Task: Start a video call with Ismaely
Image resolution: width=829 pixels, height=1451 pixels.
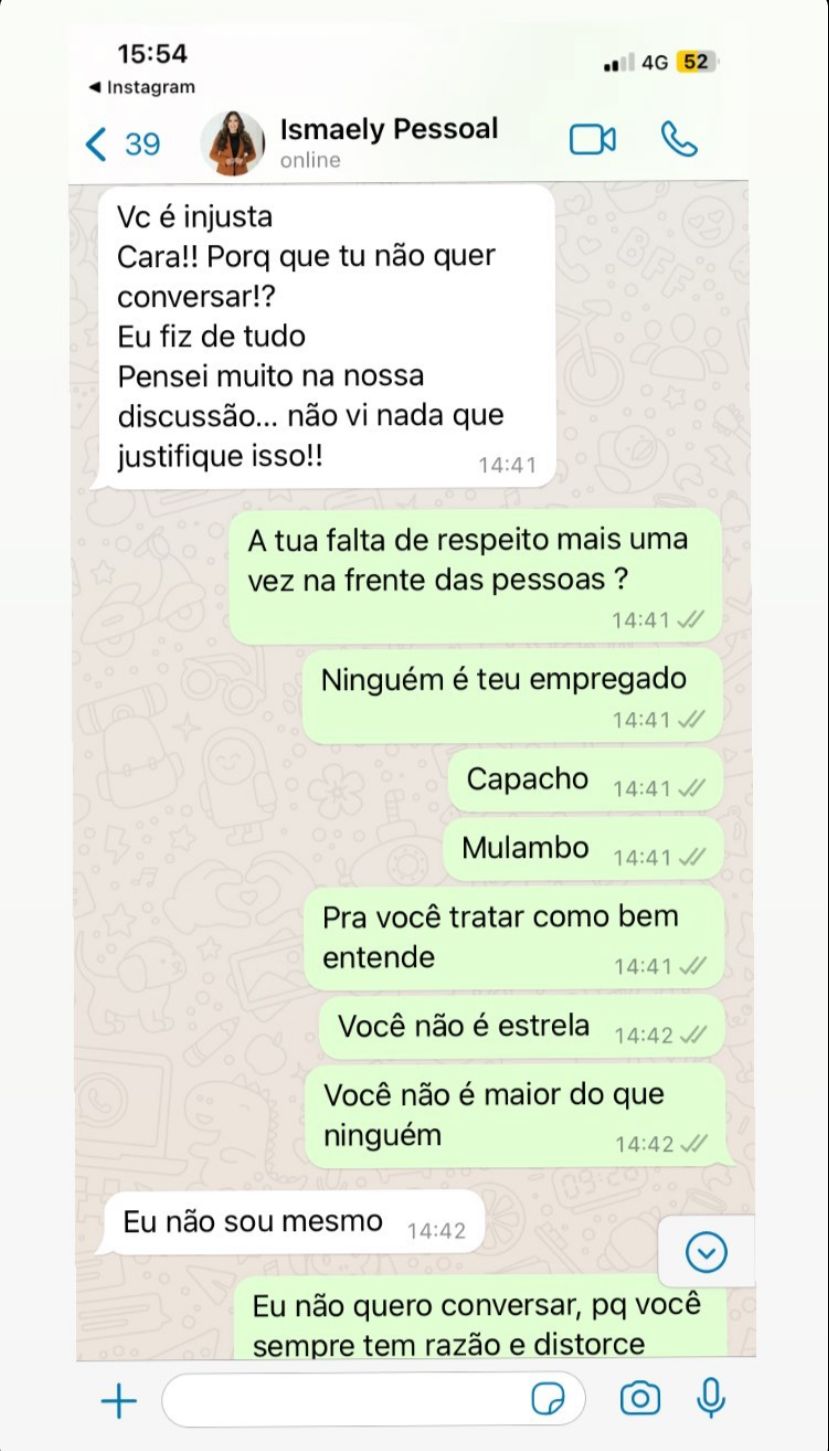Action: (x=593, y=140)
